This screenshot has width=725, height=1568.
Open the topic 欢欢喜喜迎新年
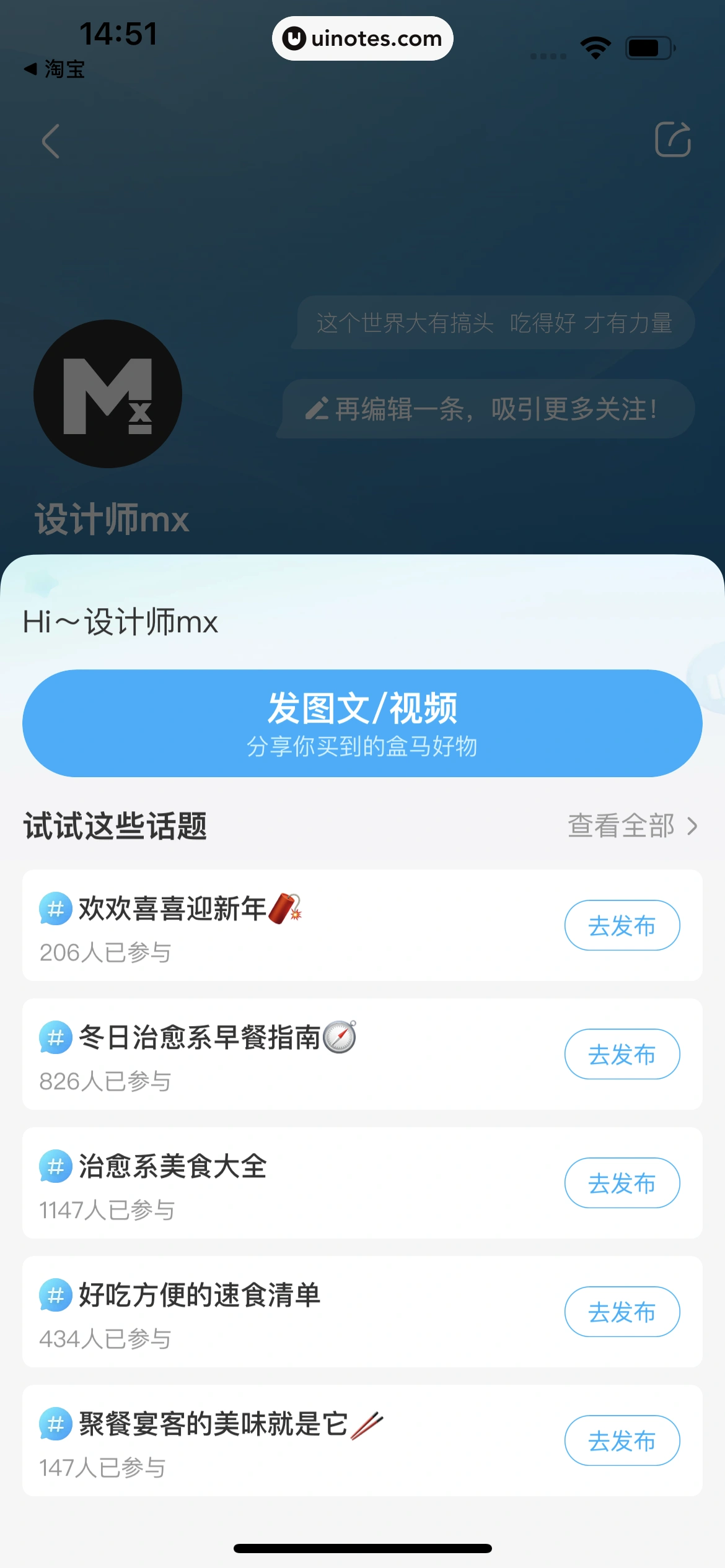coord(172,909)
